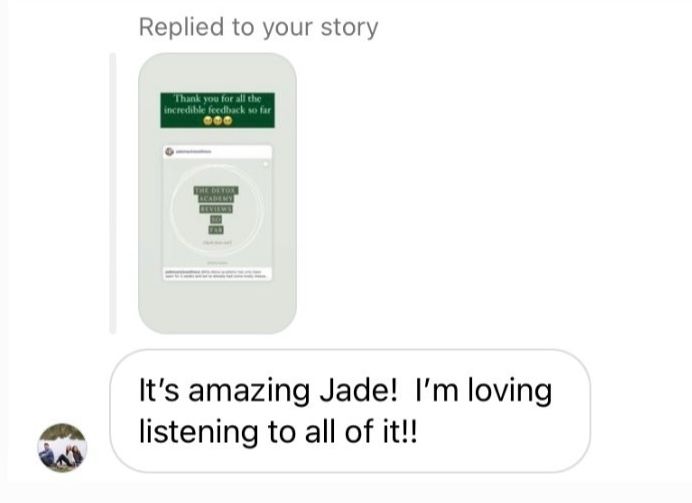692x503 pixels.
Task: Open the replied story preview
Action: [x=217, y=193]
